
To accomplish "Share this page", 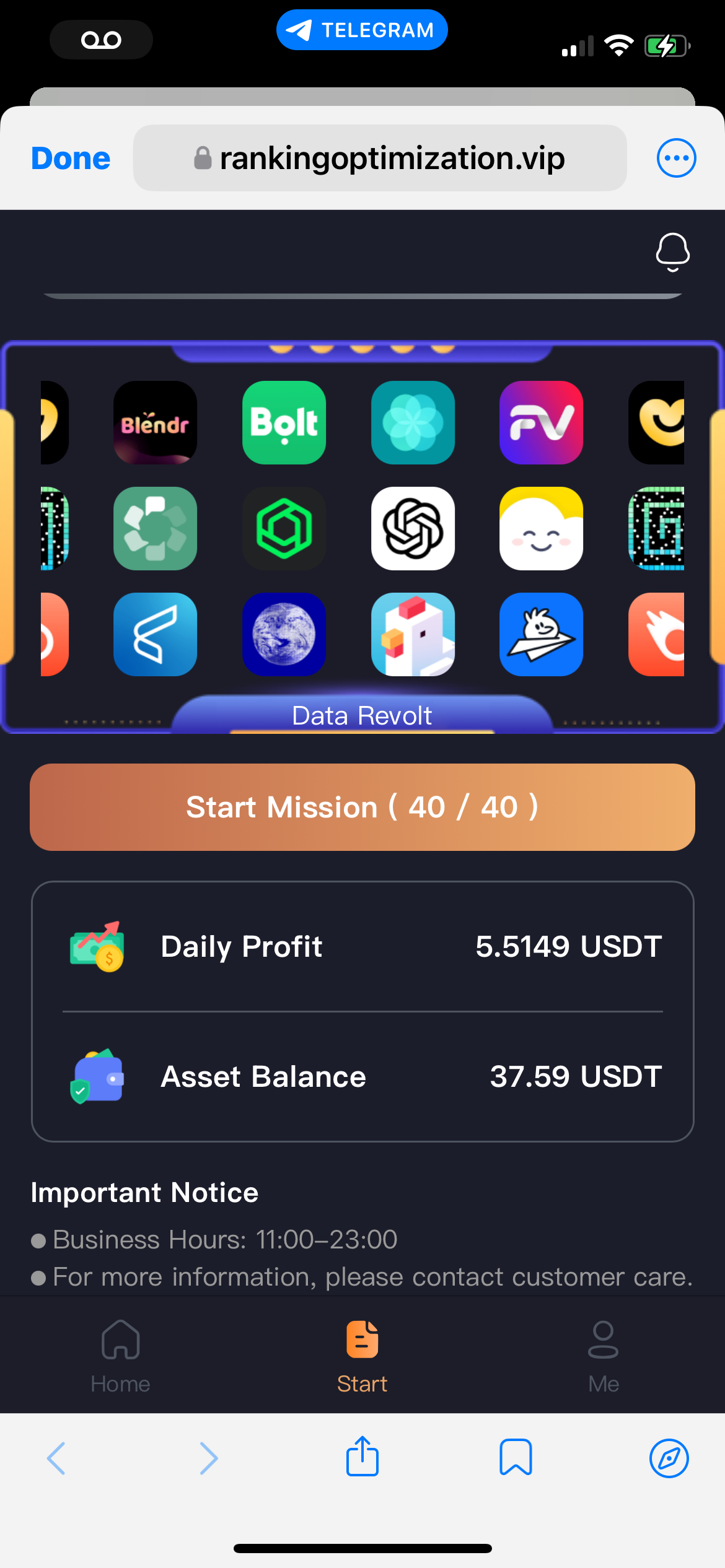I will click(362, 1457).
